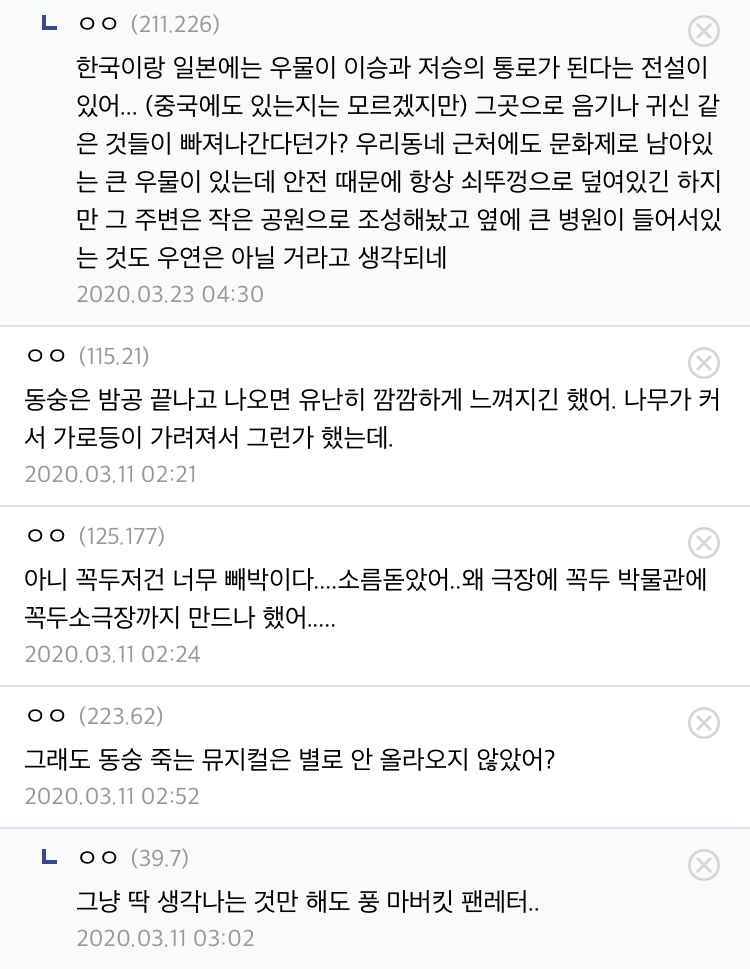Image resolution: width=750 pixels, height=969 pixels.
Task: Delete the comment from user (115.21)
Action: (704, 363)
